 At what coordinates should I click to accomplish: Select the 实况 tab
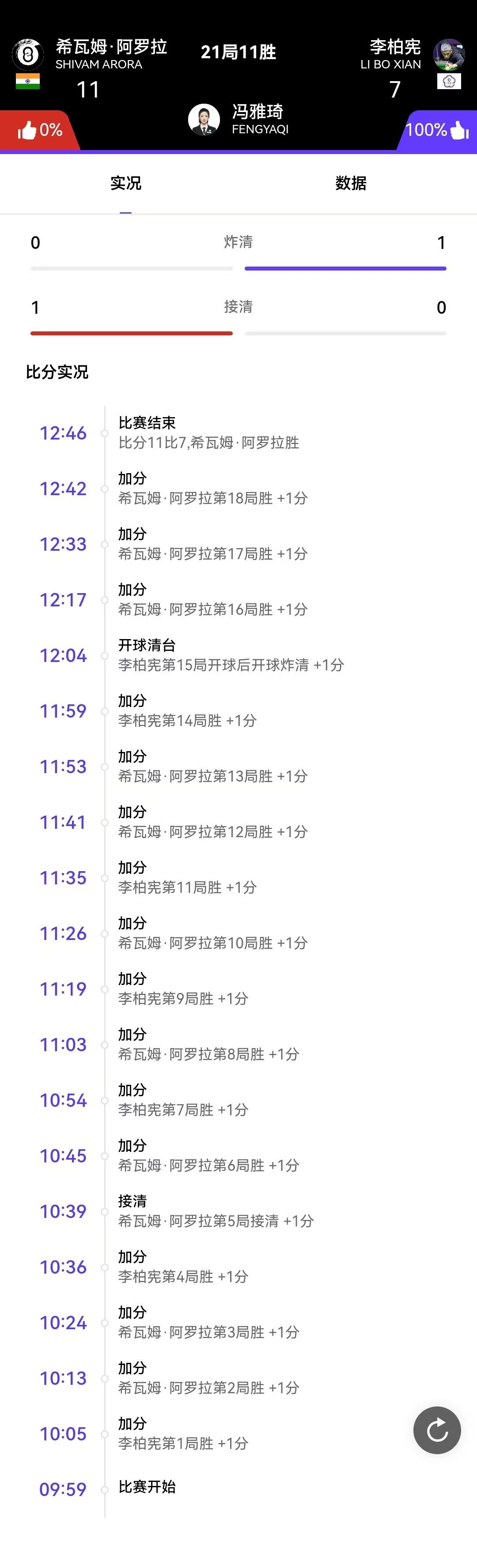pyautogui.click(x=125, y=183)
